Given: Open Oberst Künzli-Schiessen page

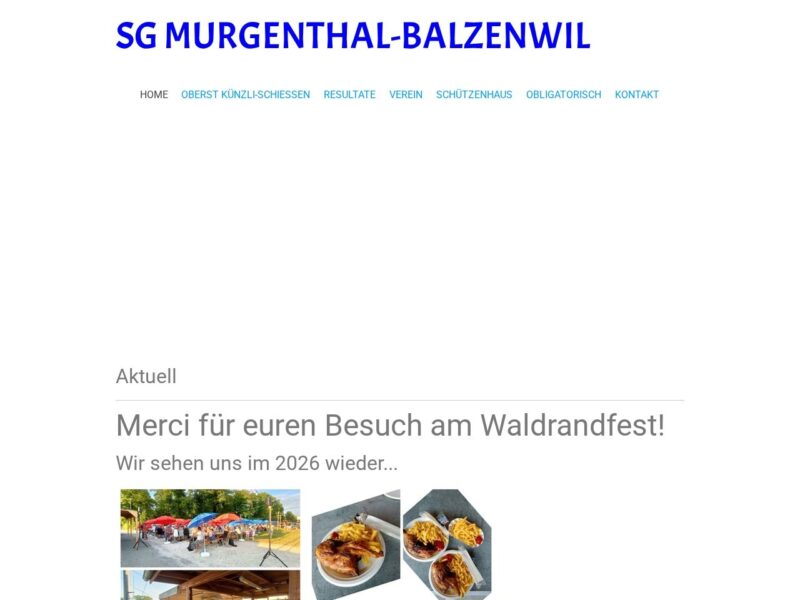Looking at the screenshot, I should pos(245,95).
